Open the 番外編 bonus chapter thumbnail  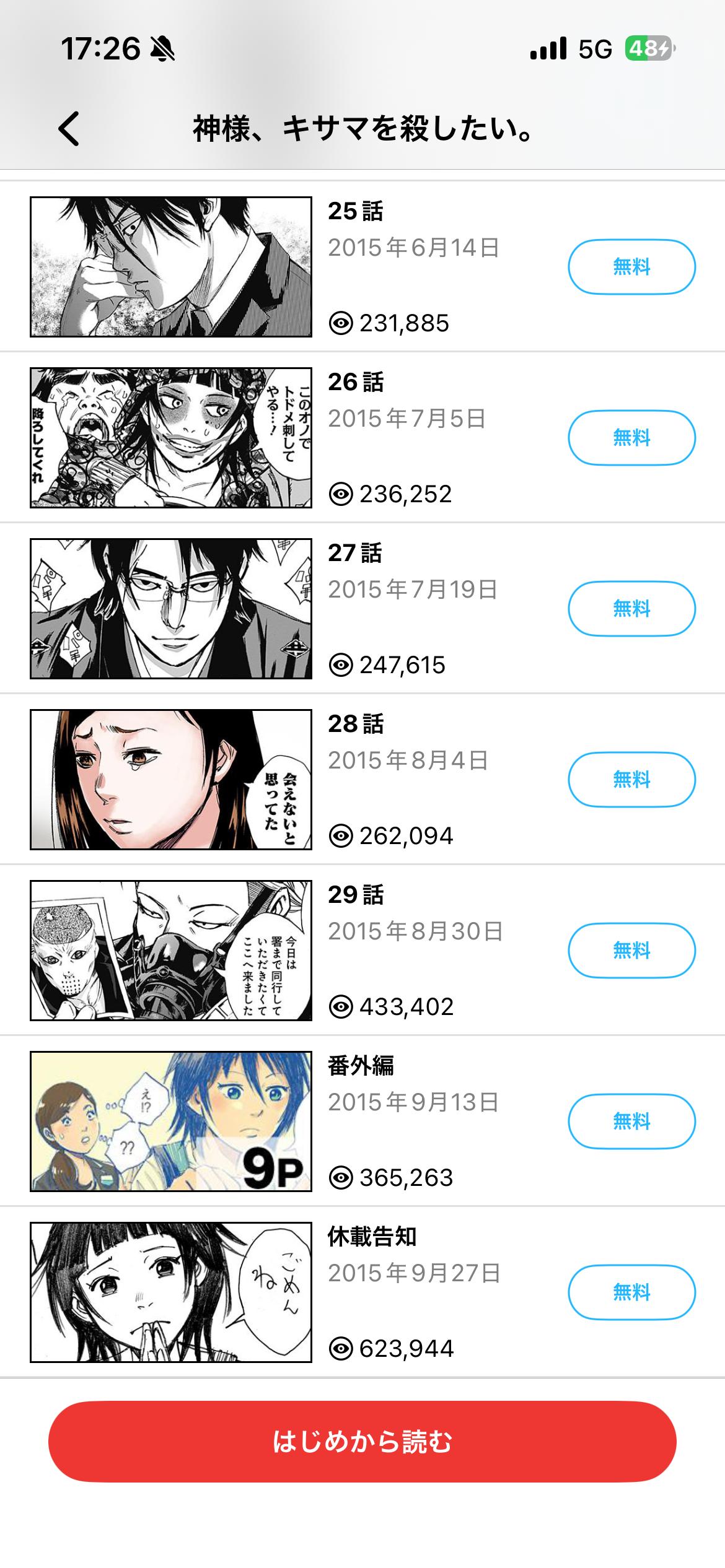click(171, 1122)
